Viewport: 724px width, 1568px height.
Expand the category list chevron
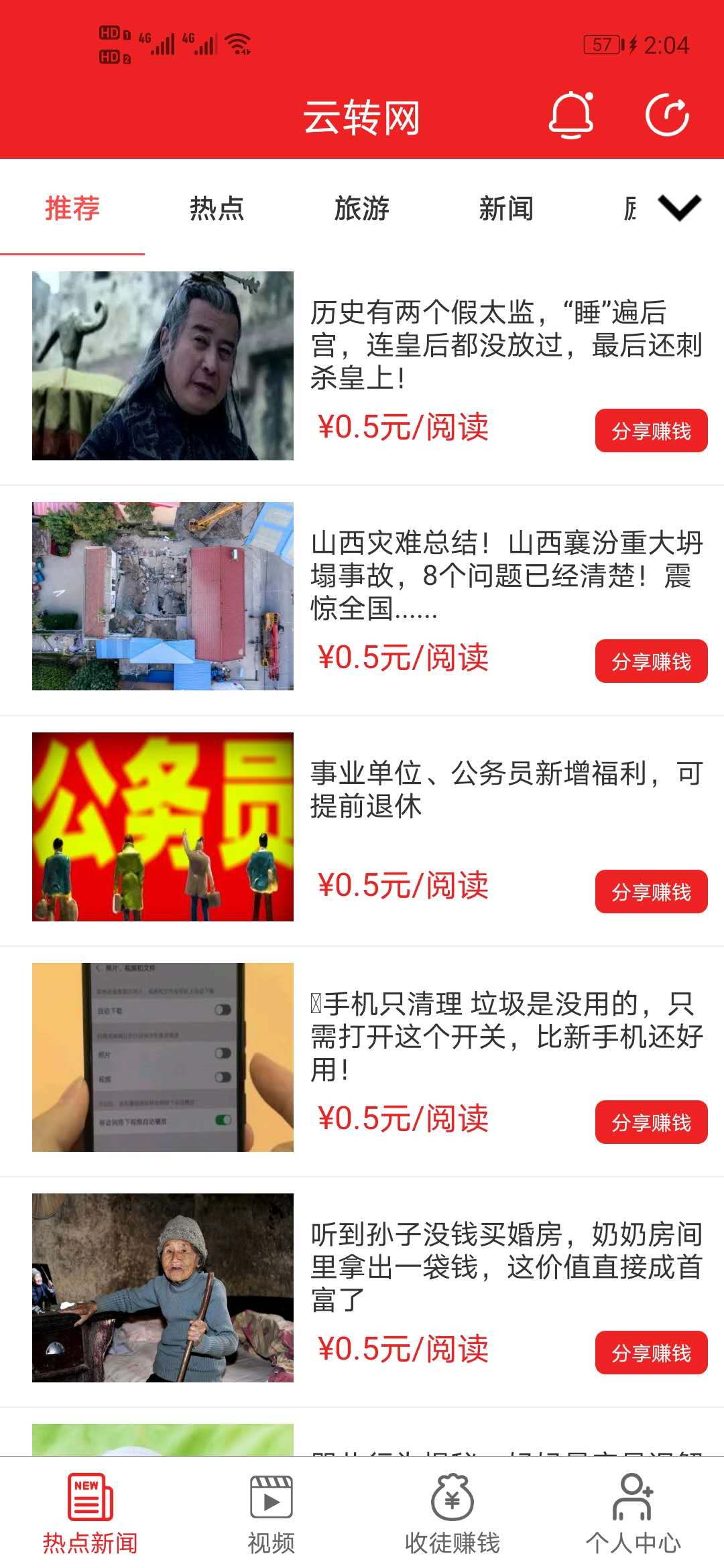[680, 207]
